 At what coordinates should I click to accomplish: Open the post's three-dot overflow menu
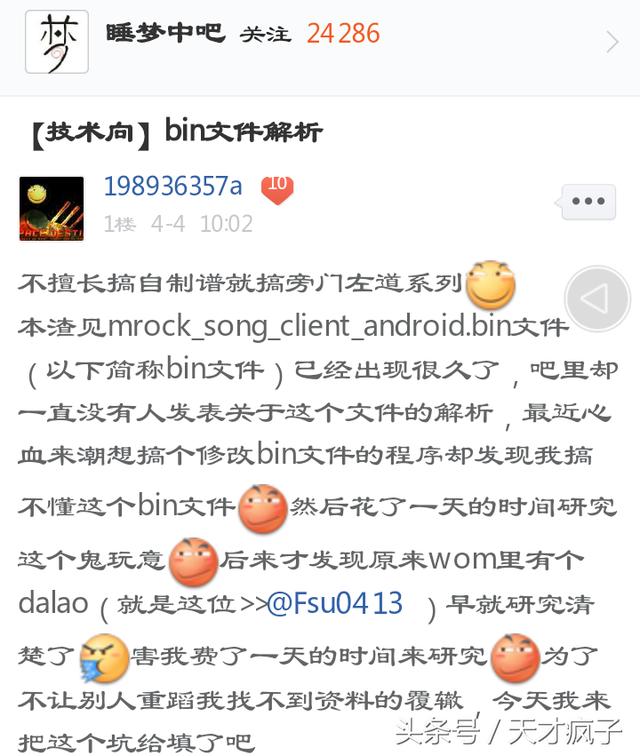pyautogui.click(x=588, y=202)
